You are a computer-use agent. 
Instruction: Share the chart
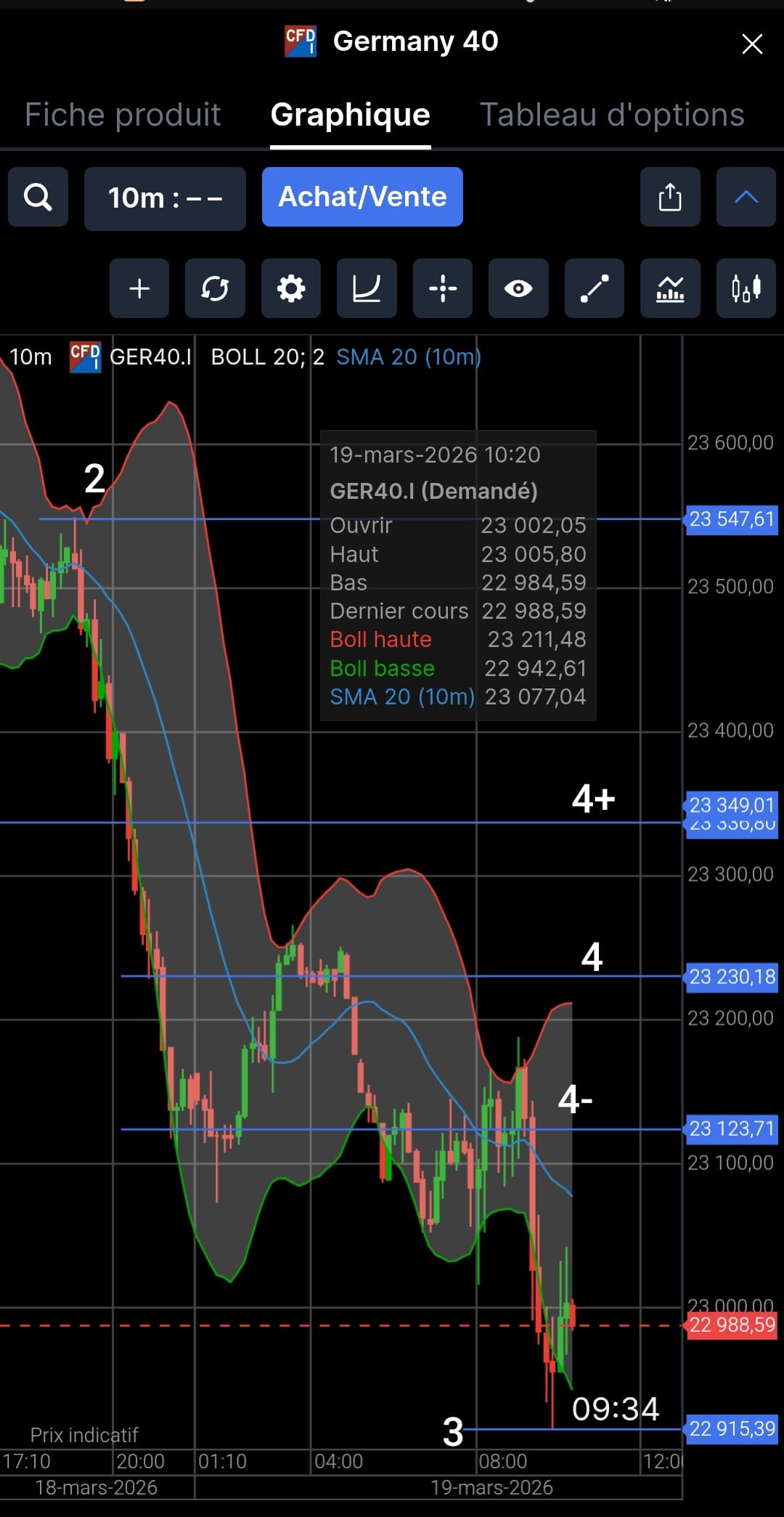point(670,197)
